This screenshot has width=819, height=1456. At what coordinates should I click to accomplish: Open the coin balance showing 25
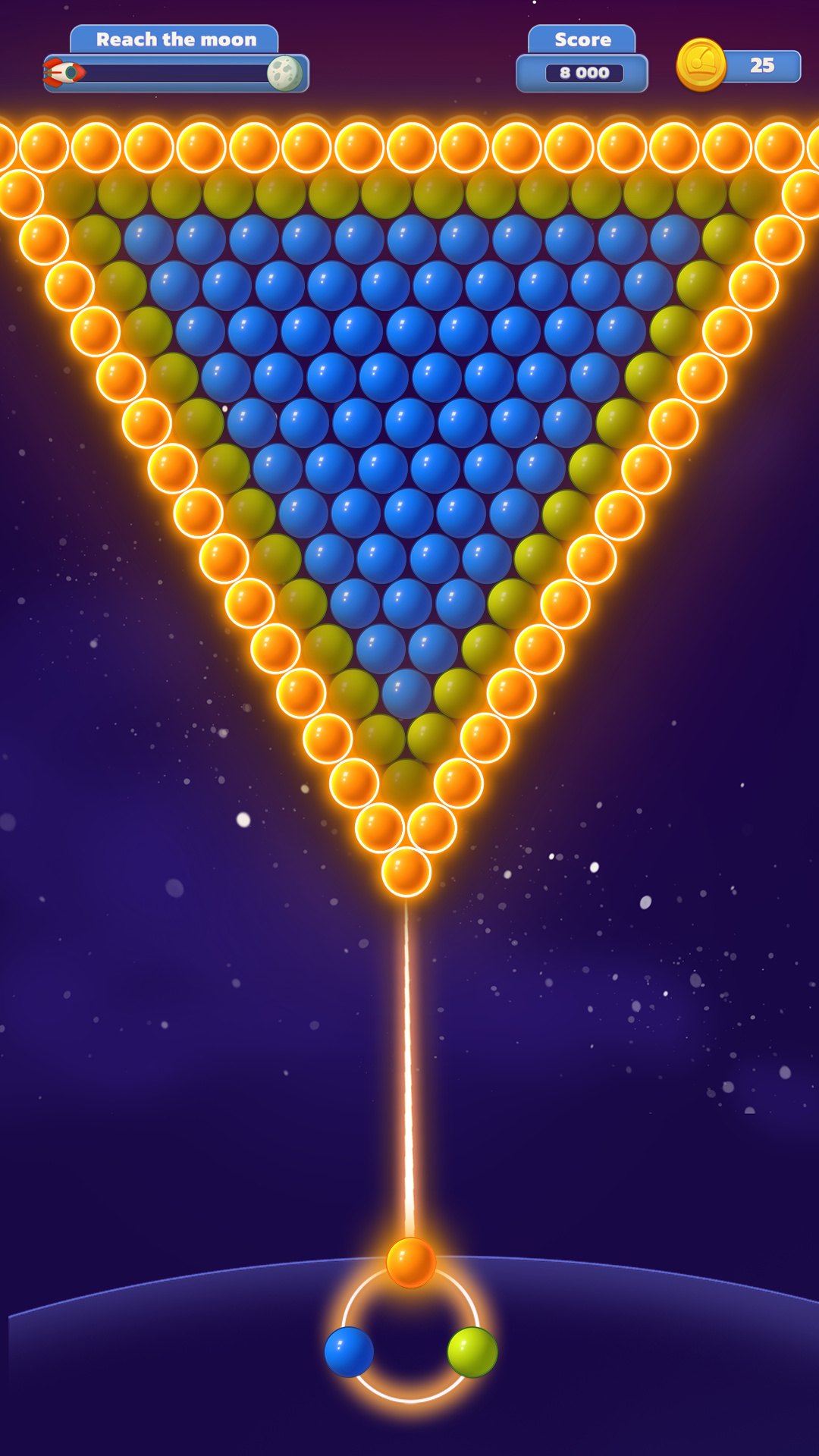739,66
